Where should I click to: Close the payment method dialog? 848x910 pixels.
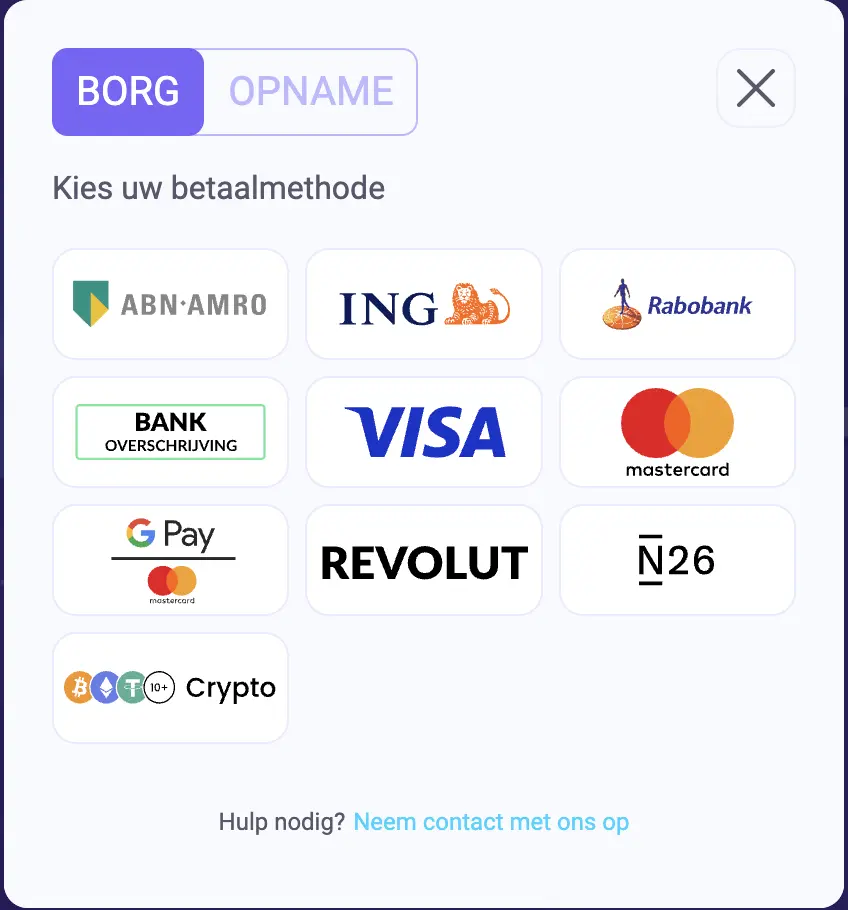point(755,89)
